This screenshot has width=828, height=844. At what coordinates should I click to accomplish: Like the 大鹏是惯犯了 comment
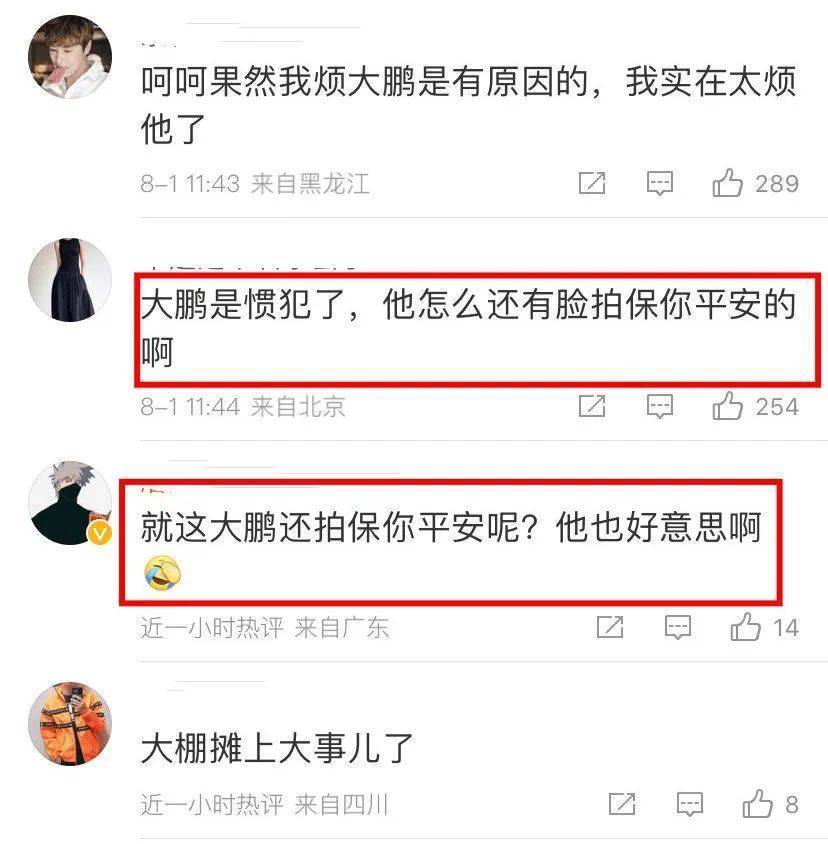pos(728,406)
